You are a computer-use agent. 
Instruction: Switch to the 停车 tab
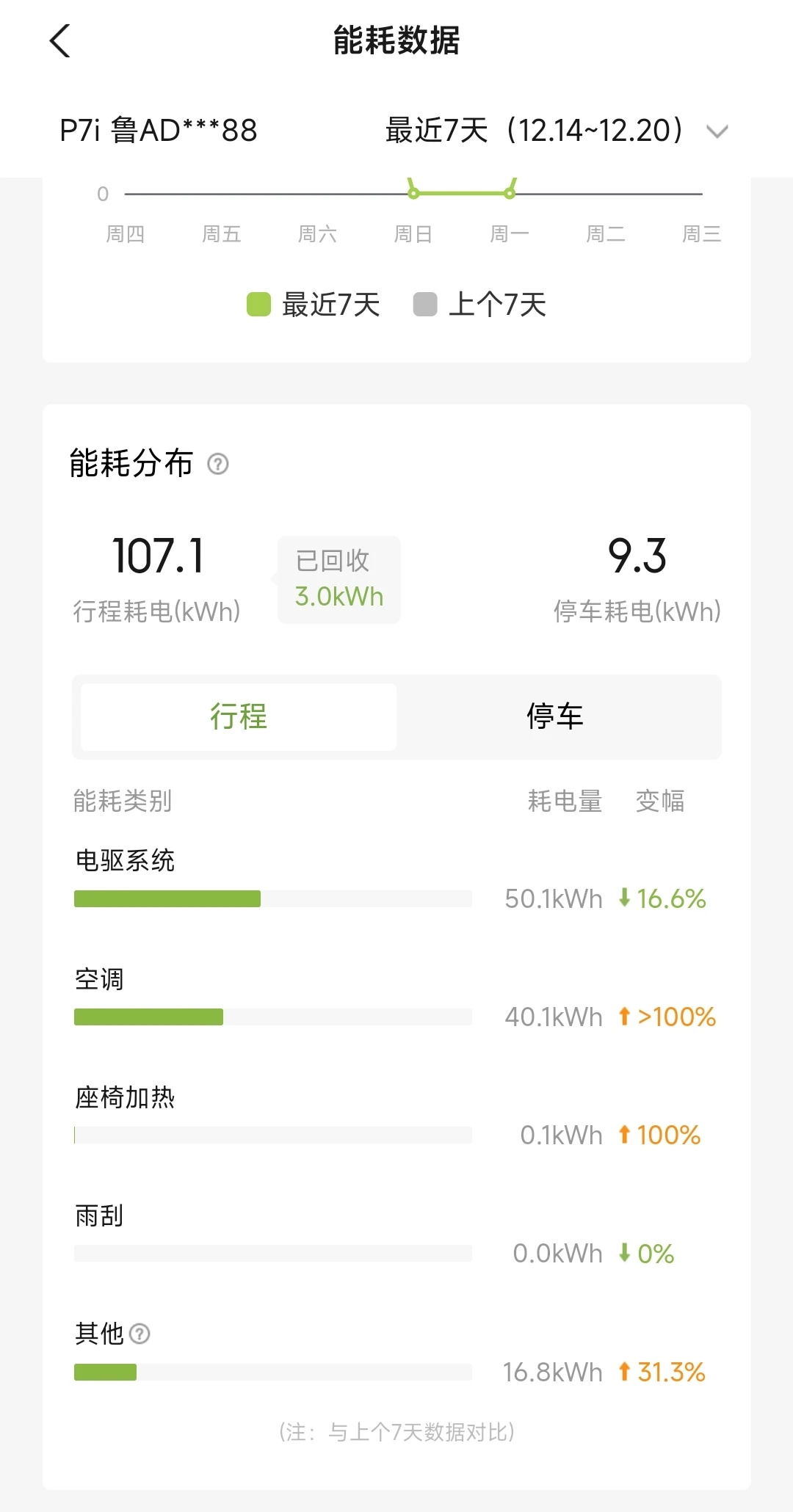pyautogui.click(x=555, y=716)
